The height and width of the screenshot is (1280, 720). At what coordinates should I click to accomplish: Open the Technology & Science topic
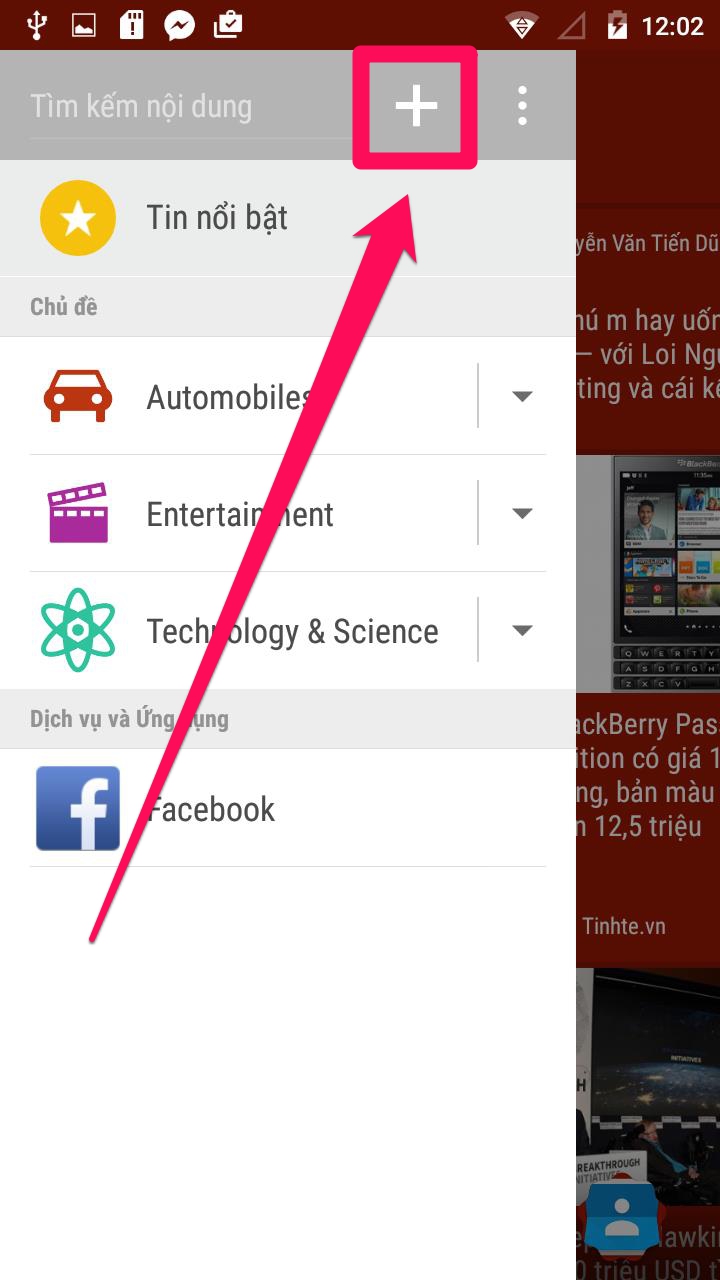[x=292, y=631]
